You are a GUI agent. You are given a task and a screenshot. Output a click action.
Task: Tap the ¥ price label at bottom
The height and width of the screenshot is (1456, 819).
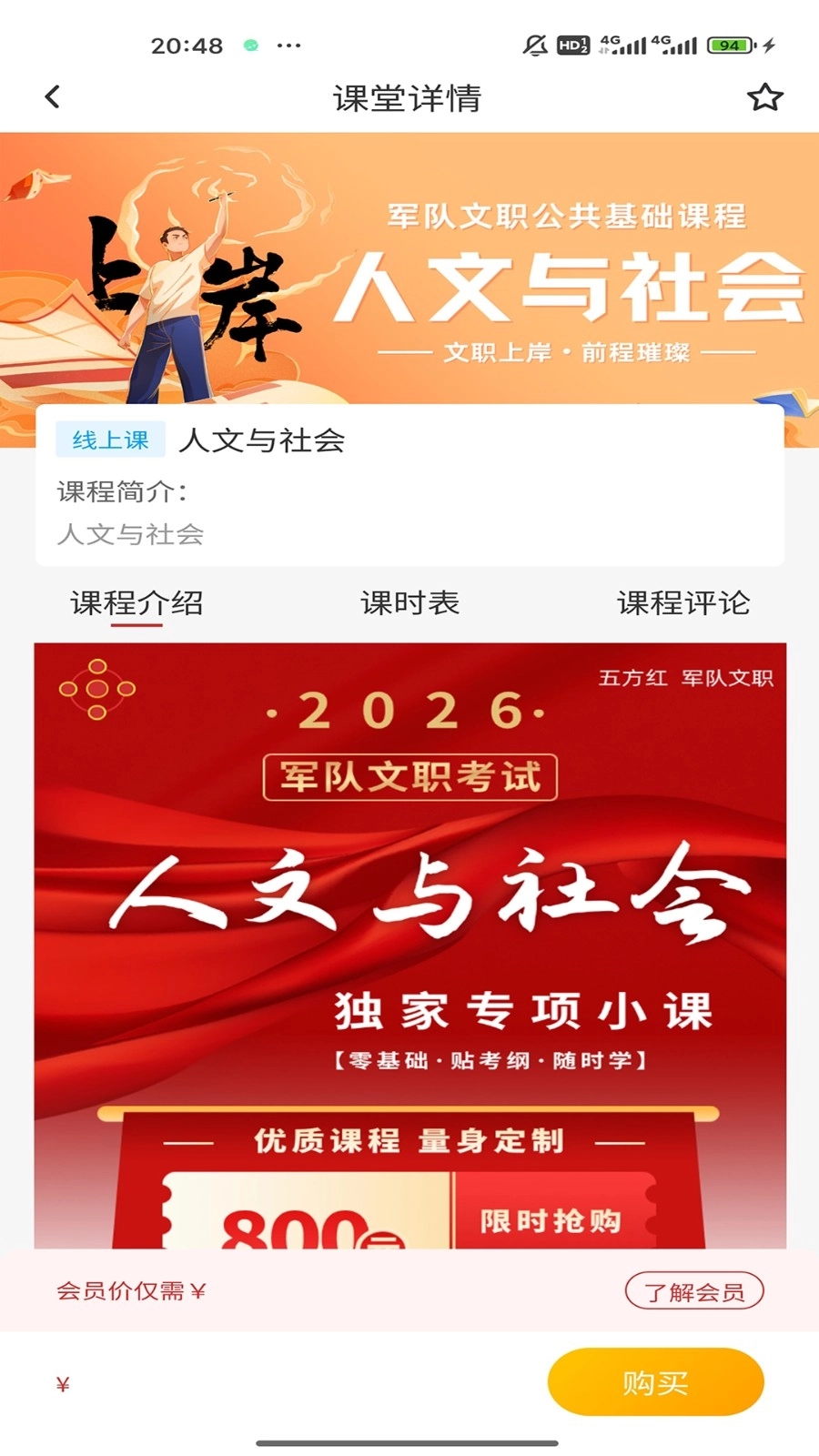tap(62, 1382)
